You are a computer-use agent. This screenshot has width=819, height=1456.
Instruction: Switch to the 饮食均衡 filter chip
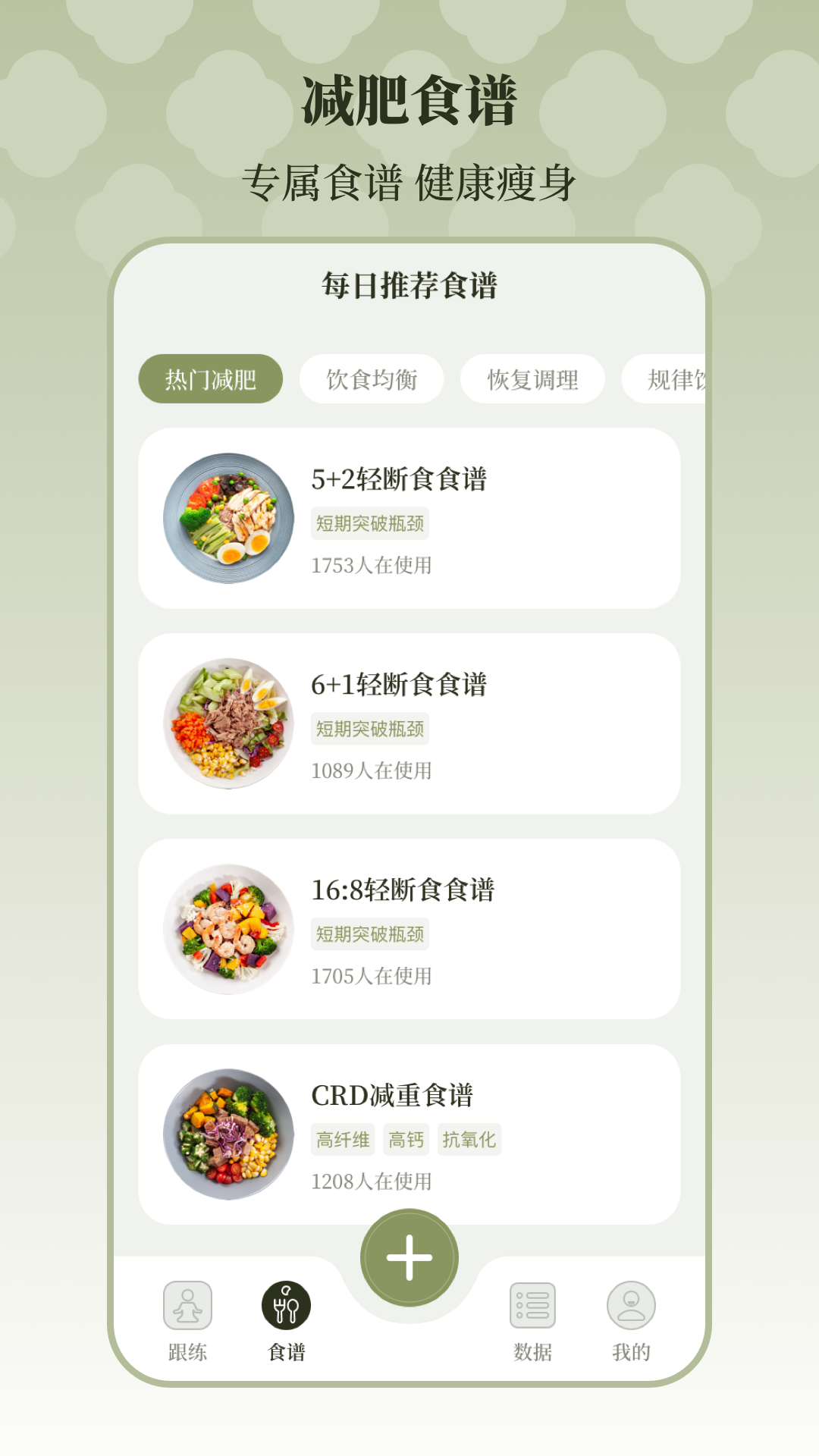[373, 378]
